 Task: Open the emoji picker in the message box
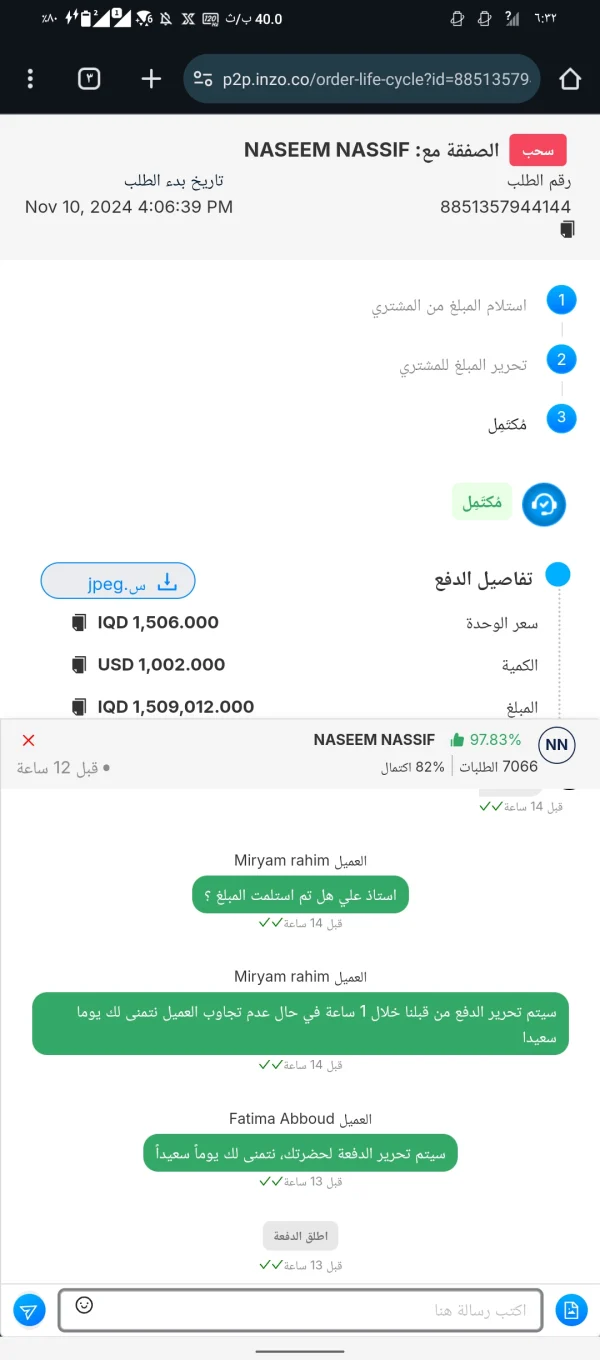tap(84, 1304)
